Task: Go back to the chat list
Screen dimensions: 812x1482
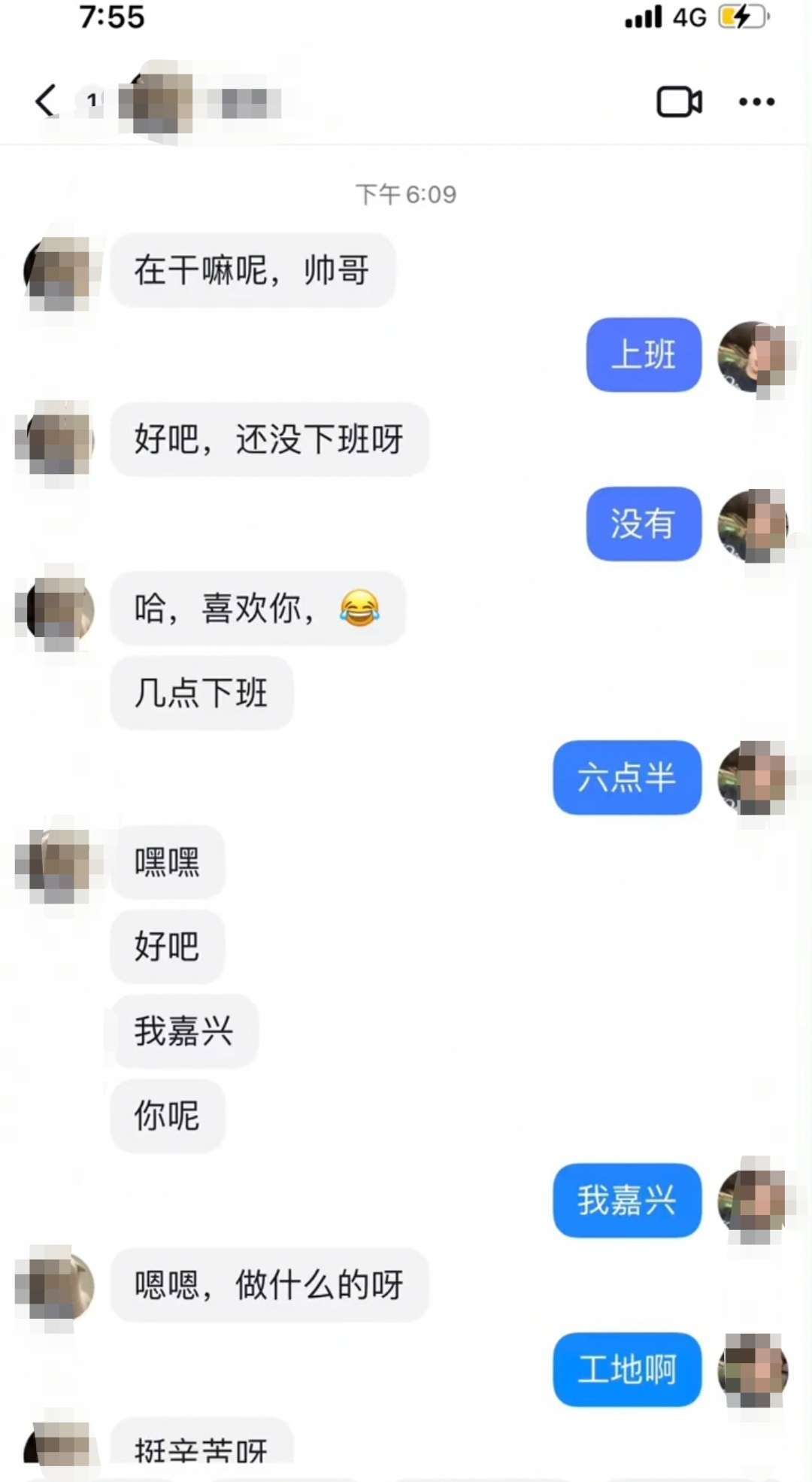Action: tap(47, 101)
